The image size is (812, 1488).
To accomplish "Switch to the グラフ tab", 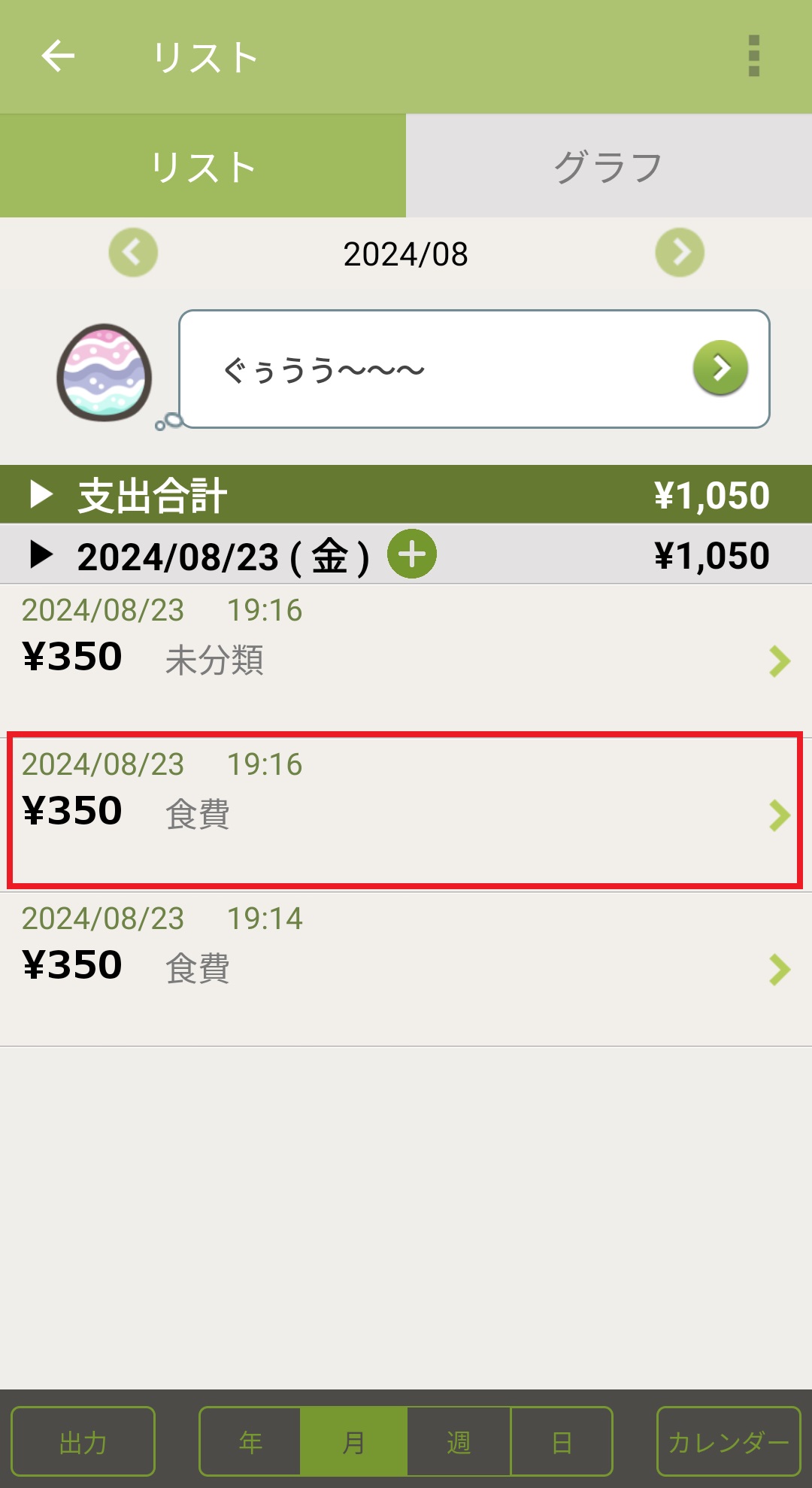I will (608, 166).
